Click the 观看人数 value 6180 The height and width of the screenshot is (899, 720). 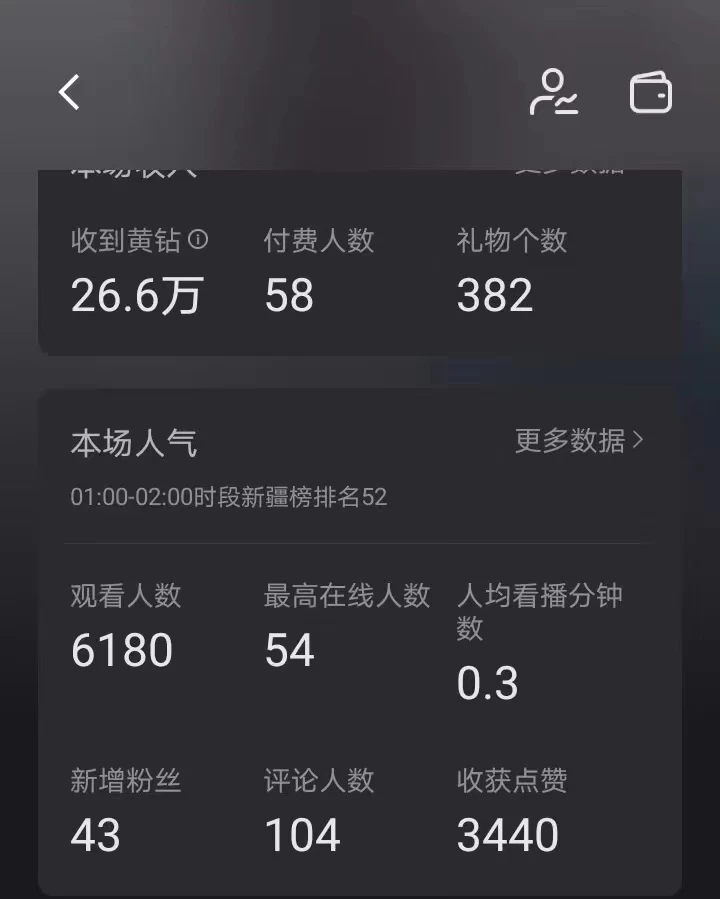coord(118,650)
